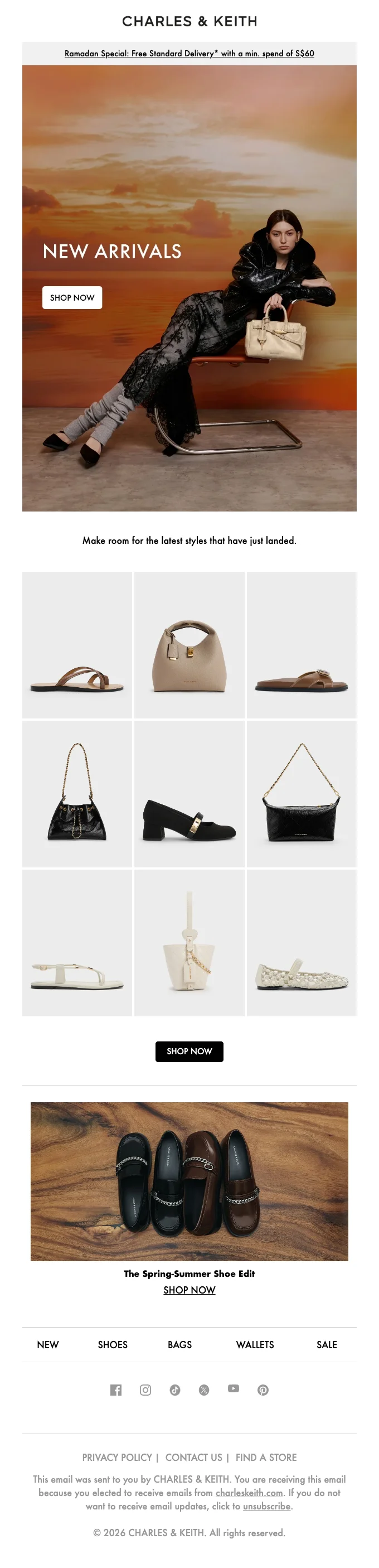View the black Mary Jane block-heel pump

[x=189, y=794]
